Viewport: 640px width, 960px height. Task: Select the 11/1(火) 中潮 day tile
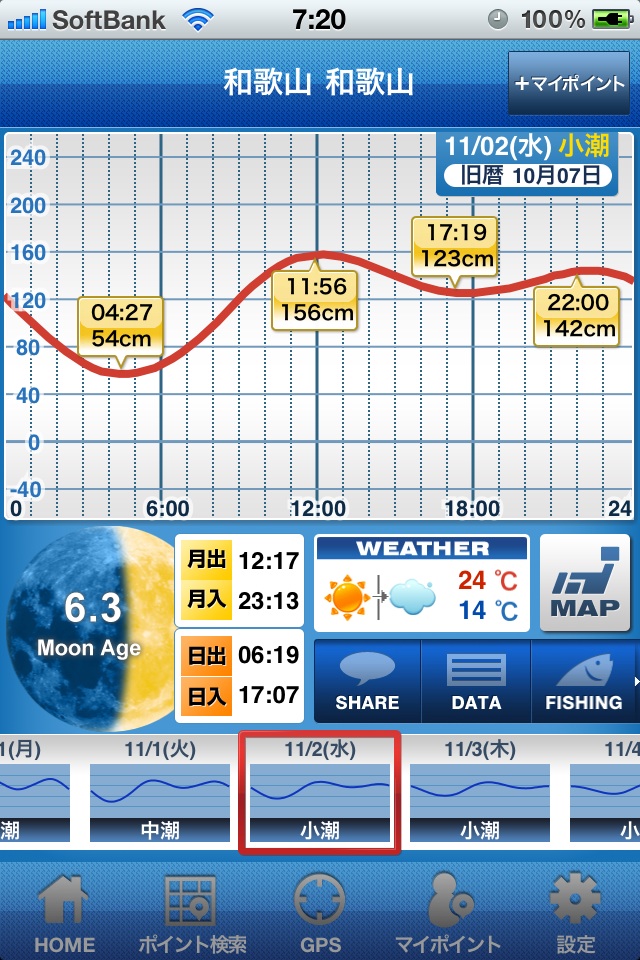tap(160, 791)
